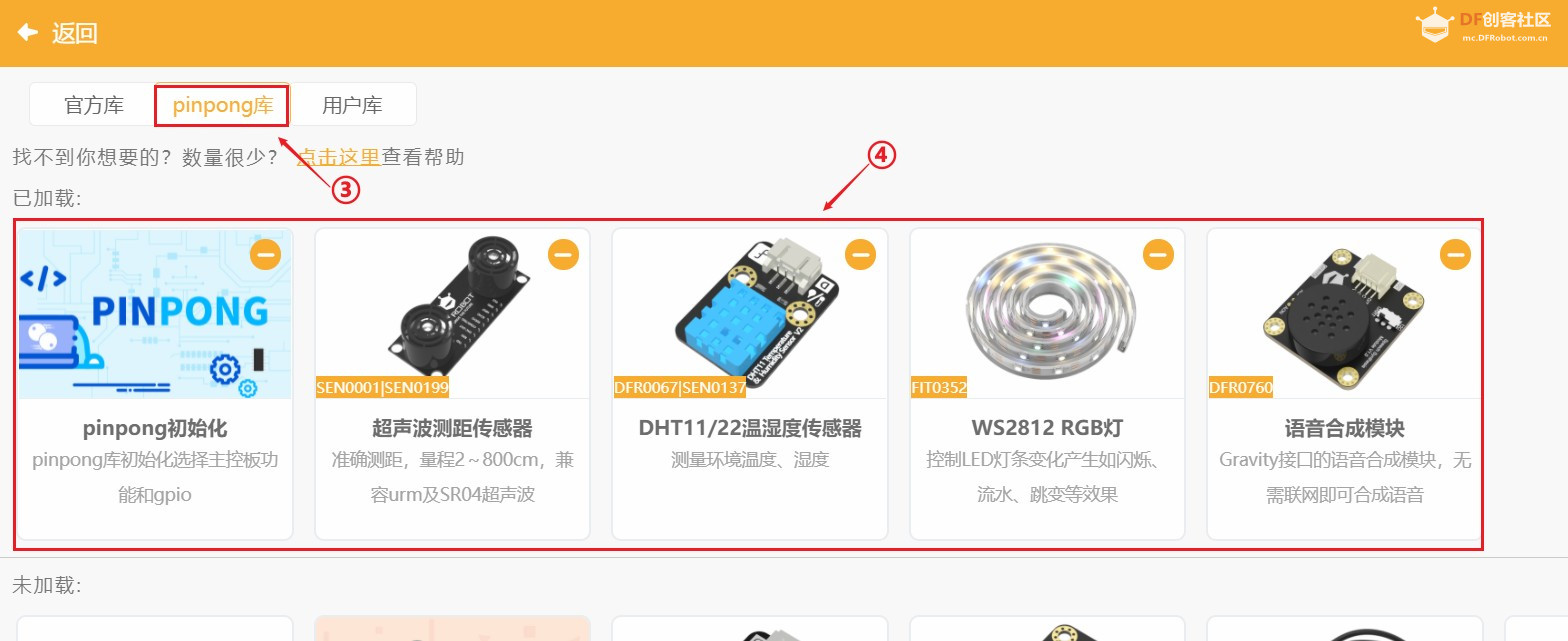
Task: Unload the 语音合成模块 with its minus icon
Action: pyautogui.click(x=1455, y=255)
